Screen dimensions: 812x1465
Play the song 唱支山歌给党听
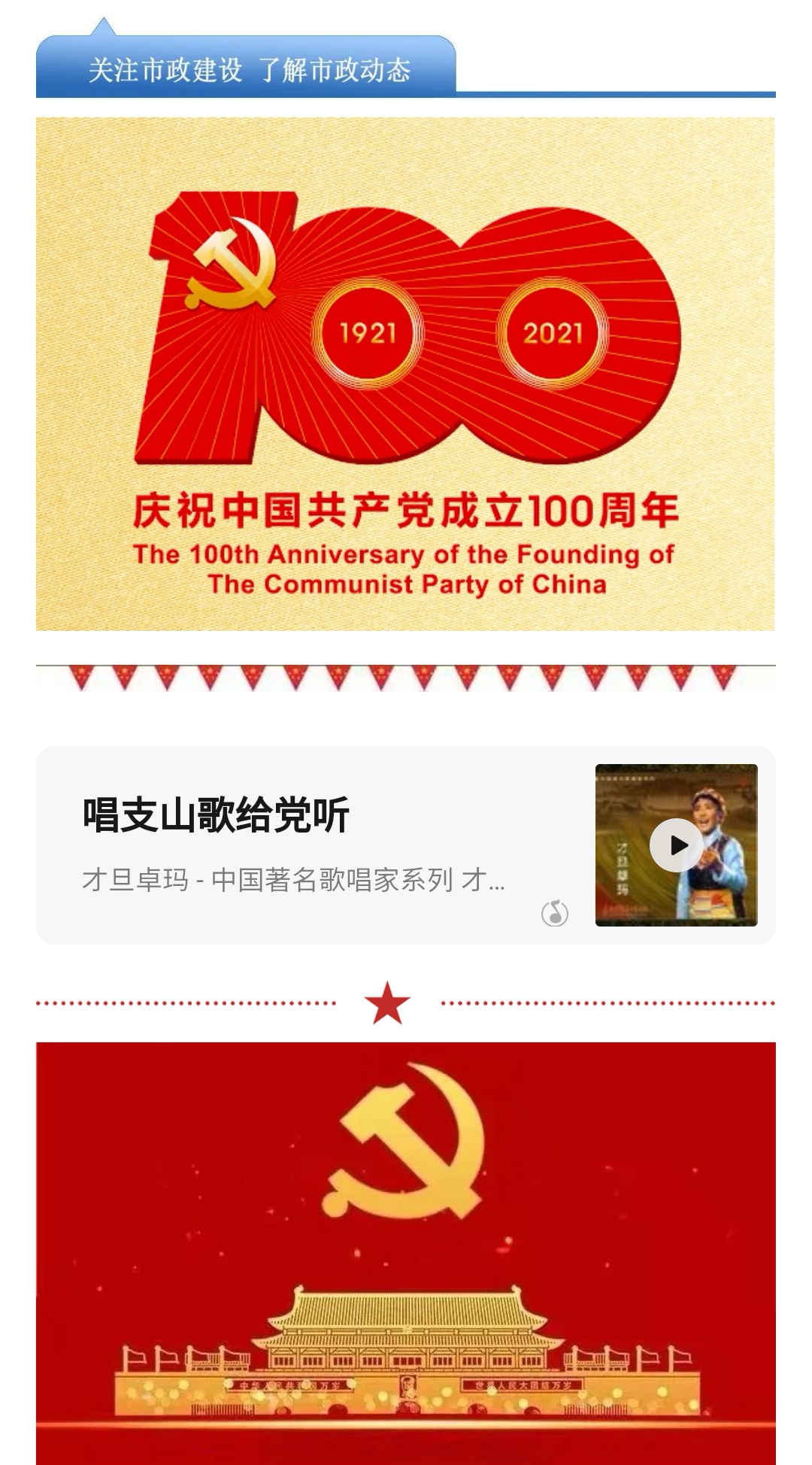[x=676, y=845]
